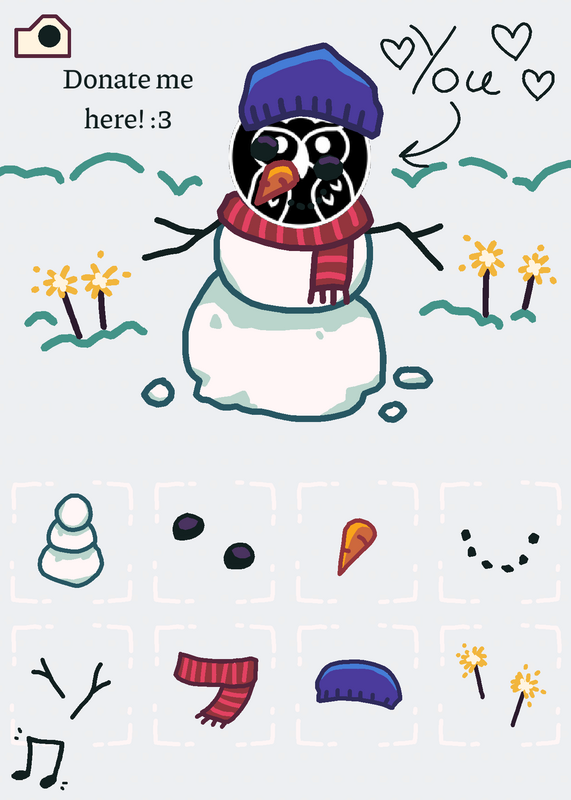Viewport: 571px width, 800px height.
Task: Choose the carrot nose tile
Action: [x=357, y=541]
